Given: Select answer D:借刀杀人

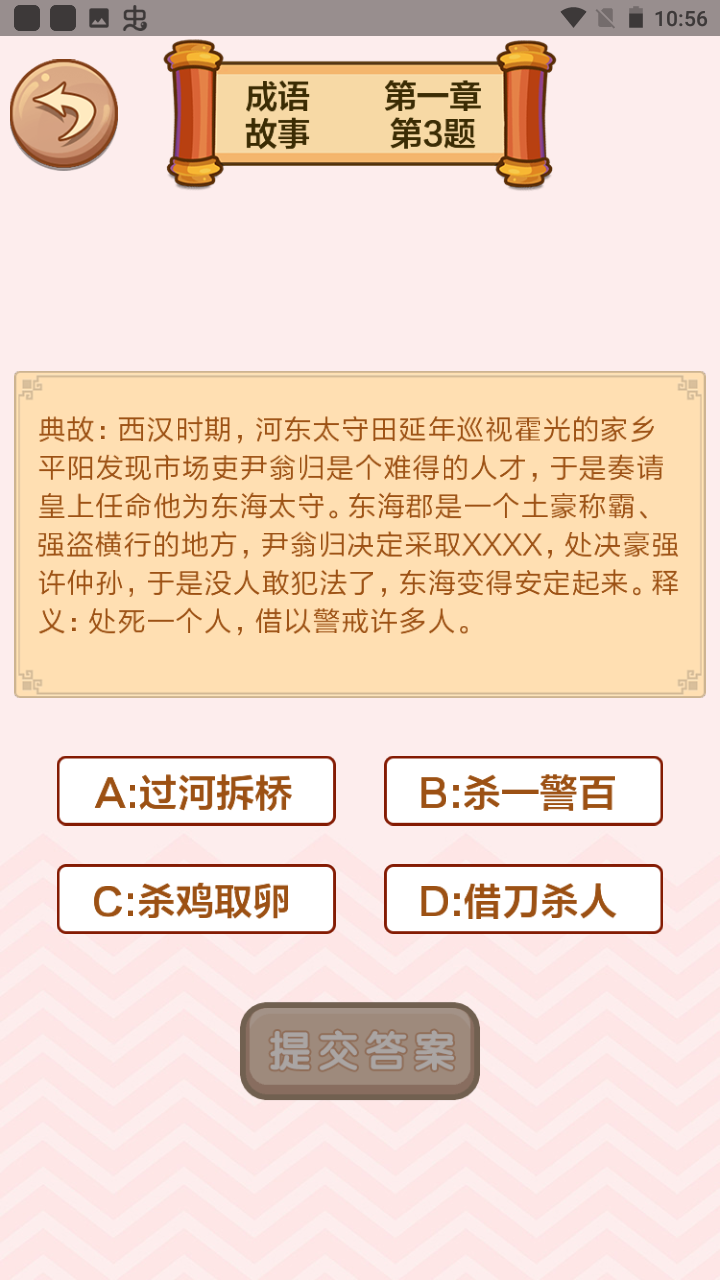Looking at the screenshot, I should (523, 899).
